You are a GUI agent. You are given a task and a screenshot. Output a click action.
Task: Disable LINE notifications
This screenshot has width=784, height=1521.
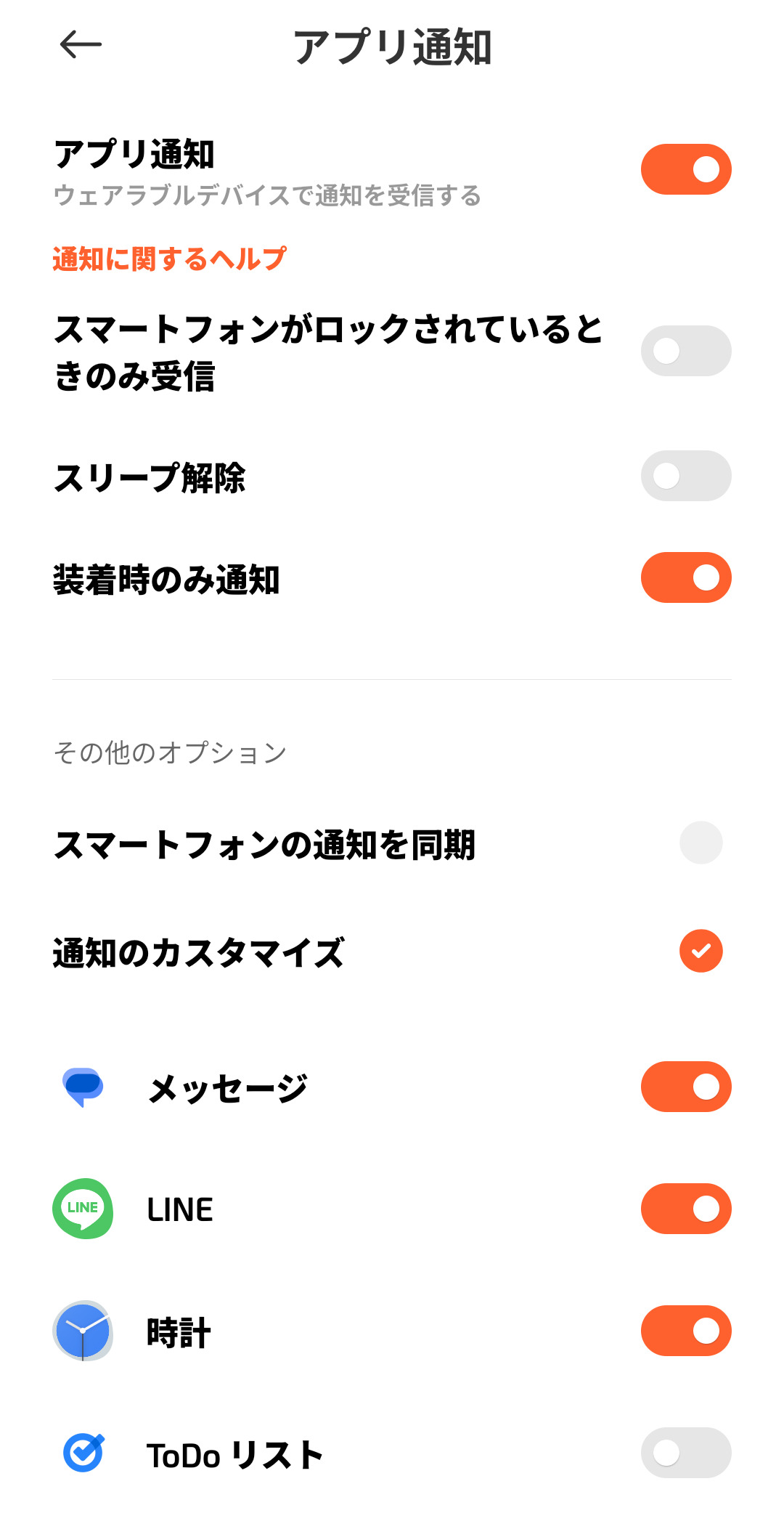(685, 1209)
